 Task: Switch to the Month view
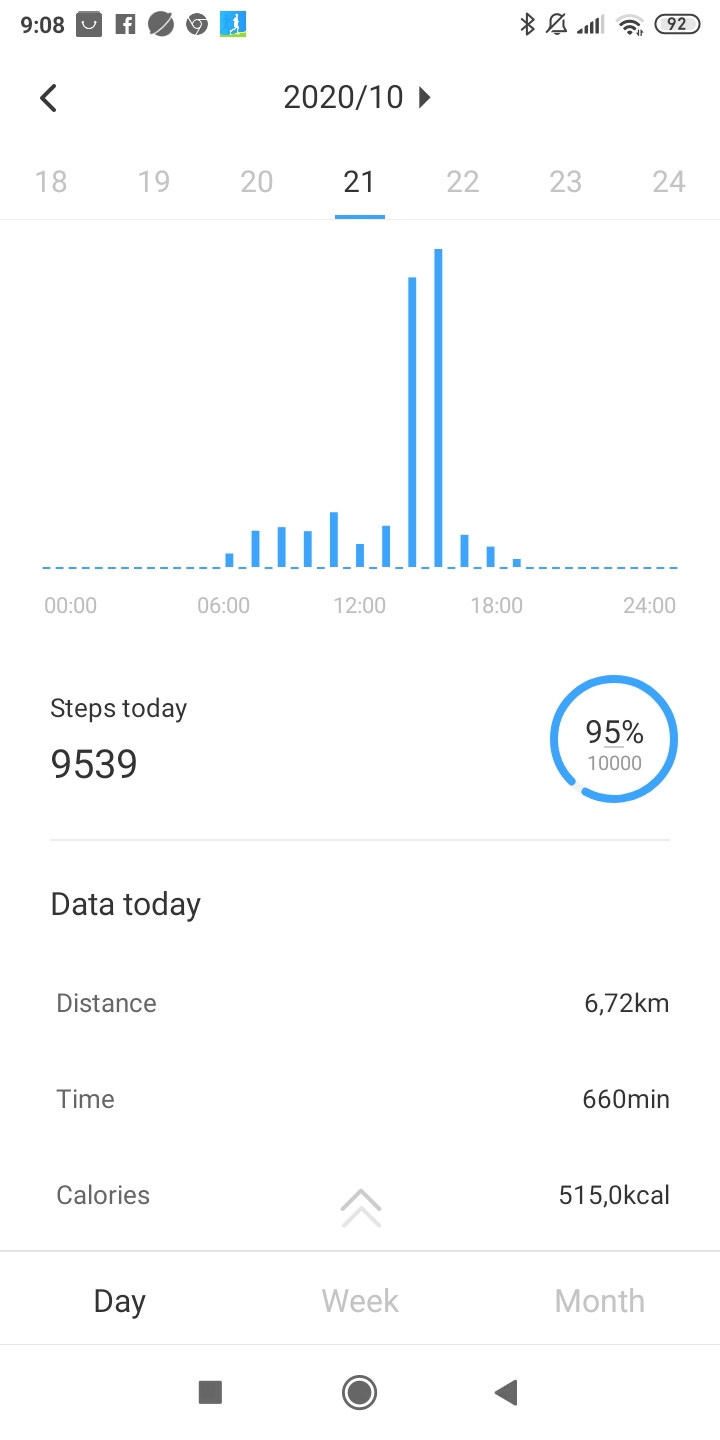[600, 1301]
